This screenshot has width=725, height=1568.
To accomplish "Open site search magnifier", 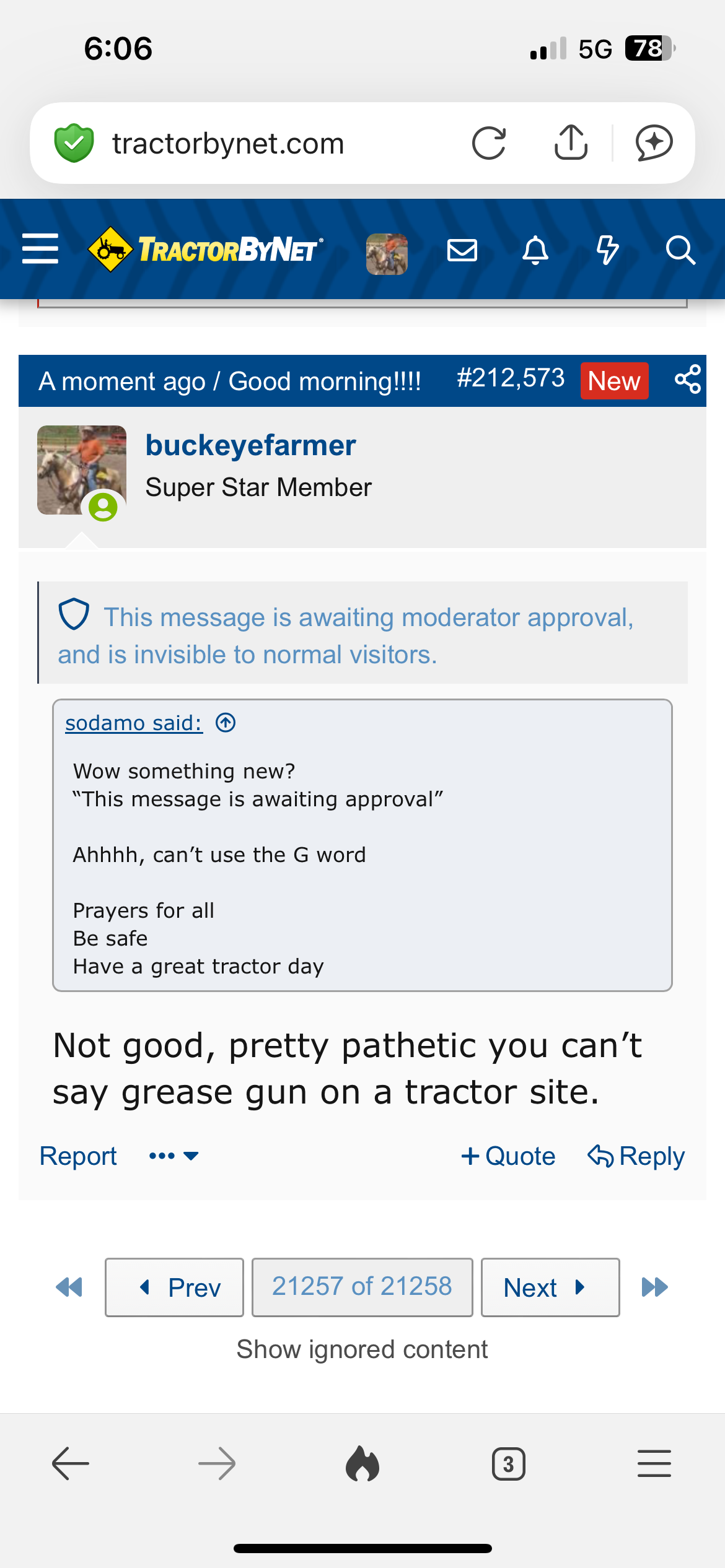I will (x=680, y=250).
